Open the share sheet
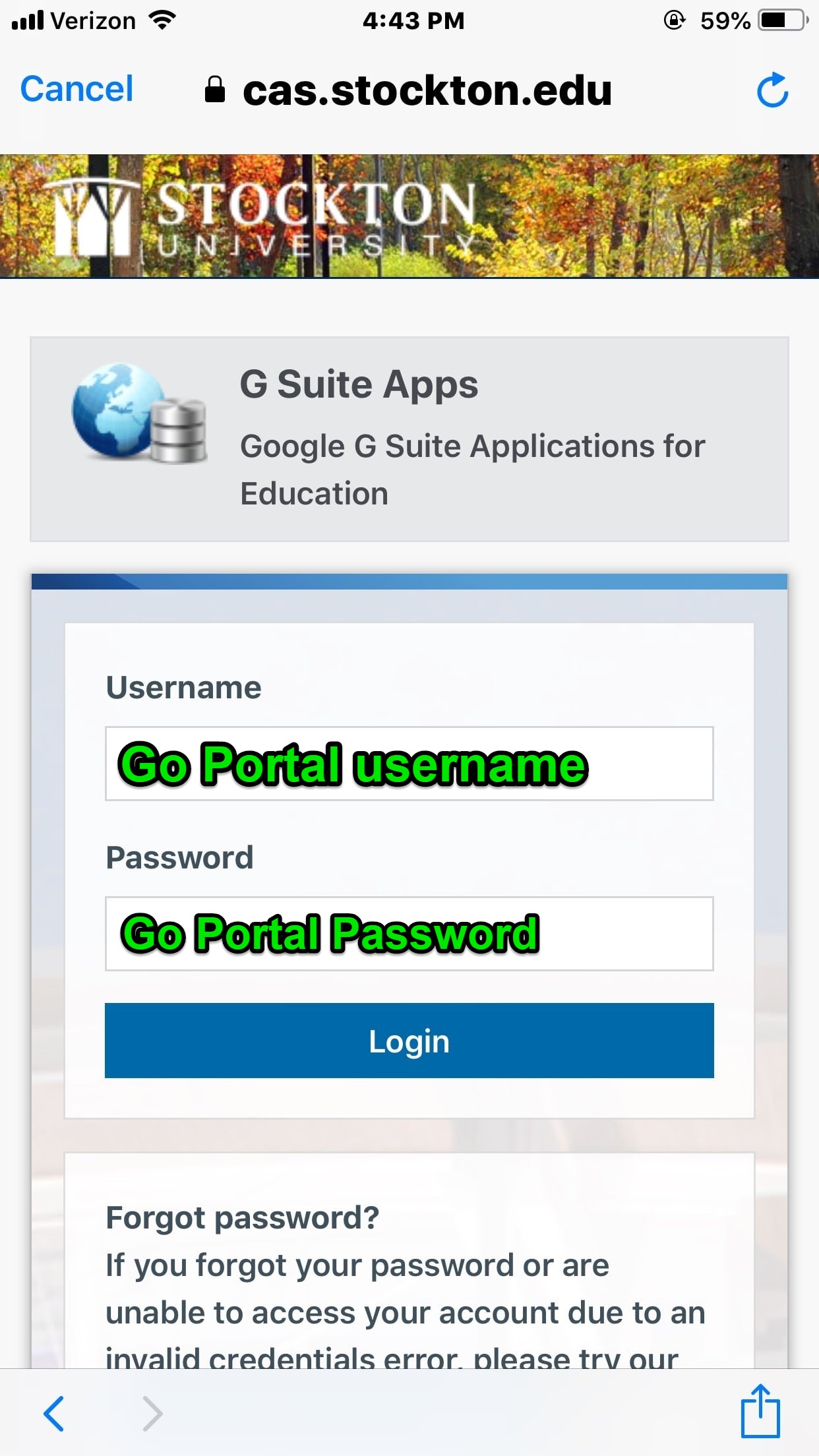819x1456 pixels. click(x=760, y=1411)
